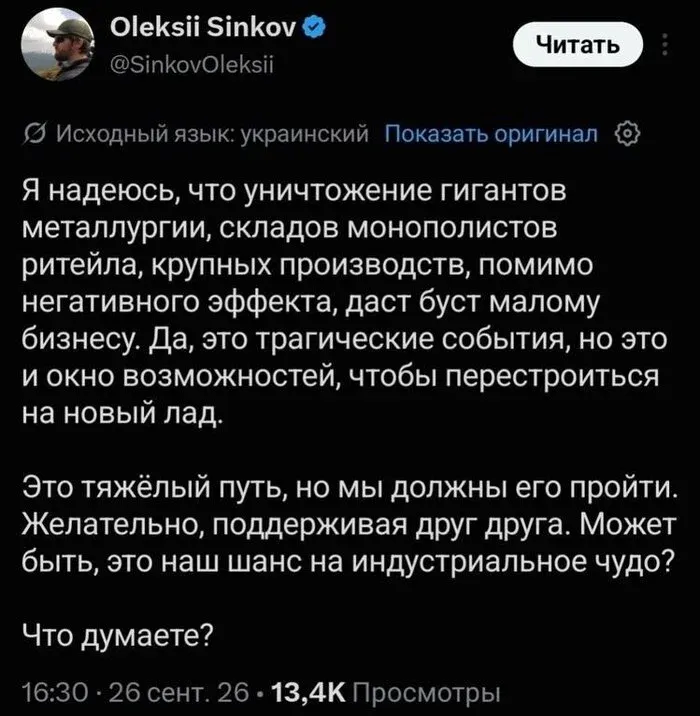Tap the Читать follow button
This screenshot has width=700, height=716.
coord(578,44)
